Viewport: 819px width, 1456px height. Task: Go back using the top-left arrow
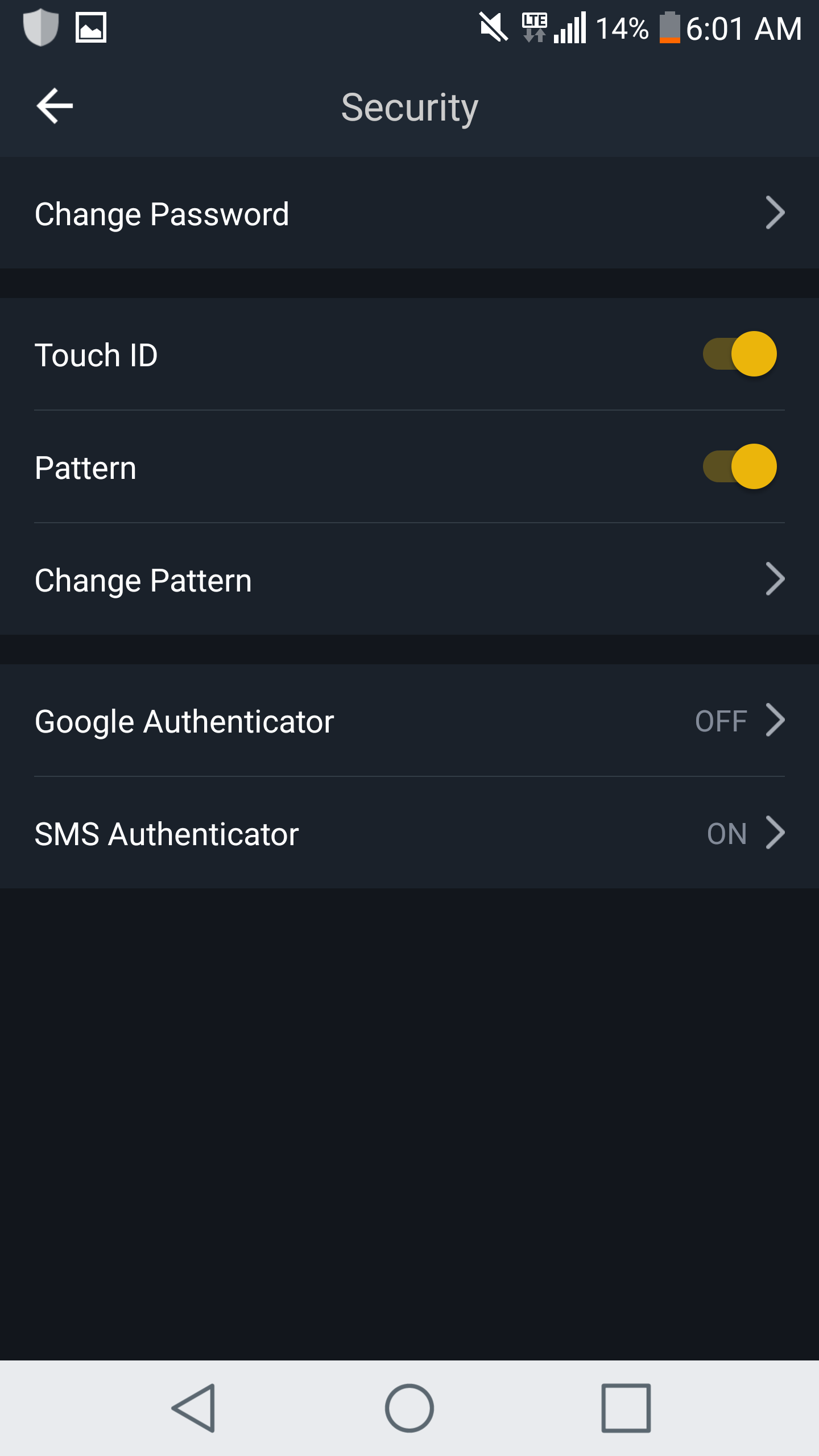coord(55,106)
